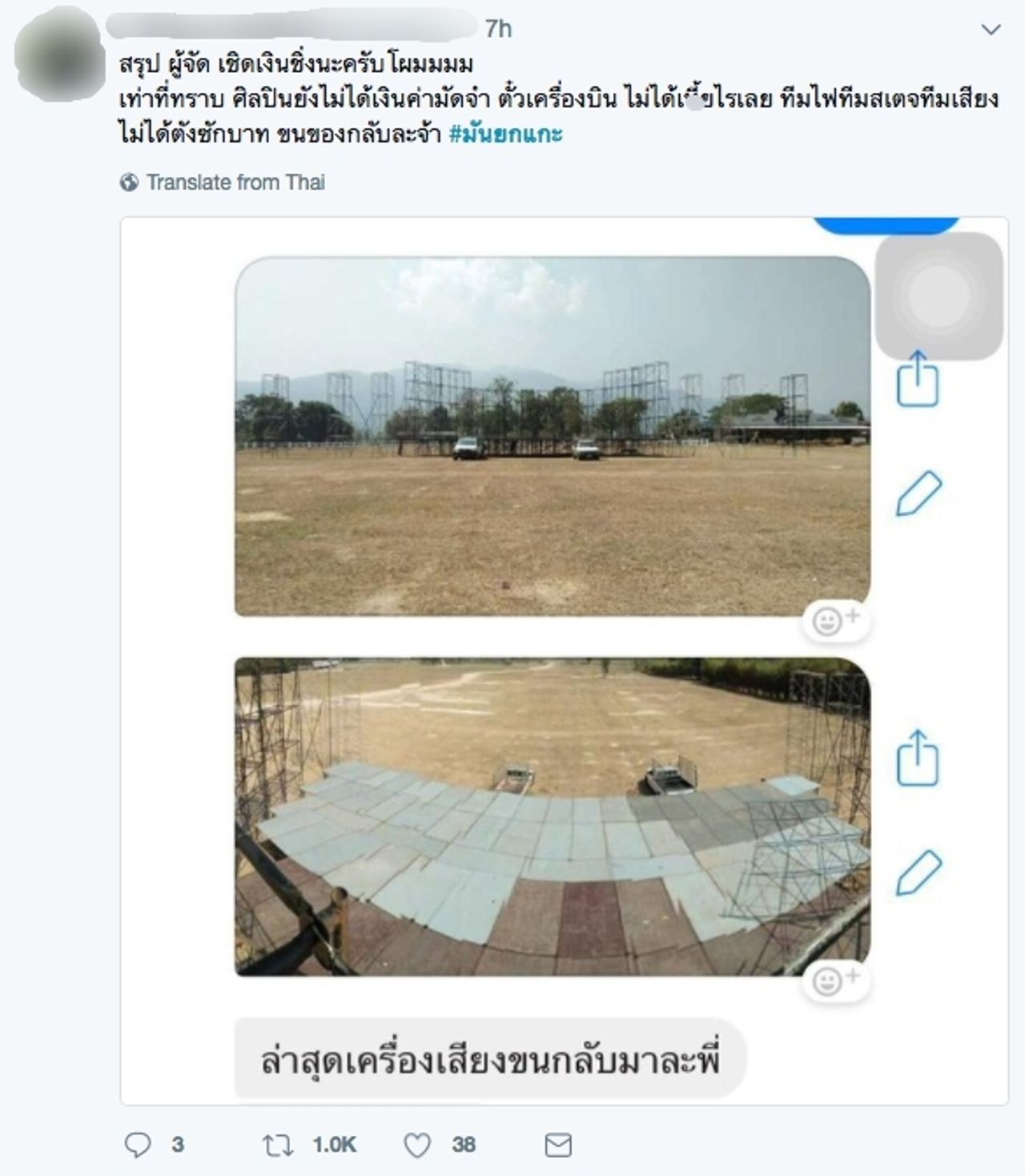Open the tweet's dropdown caret menu

(991, 30)
